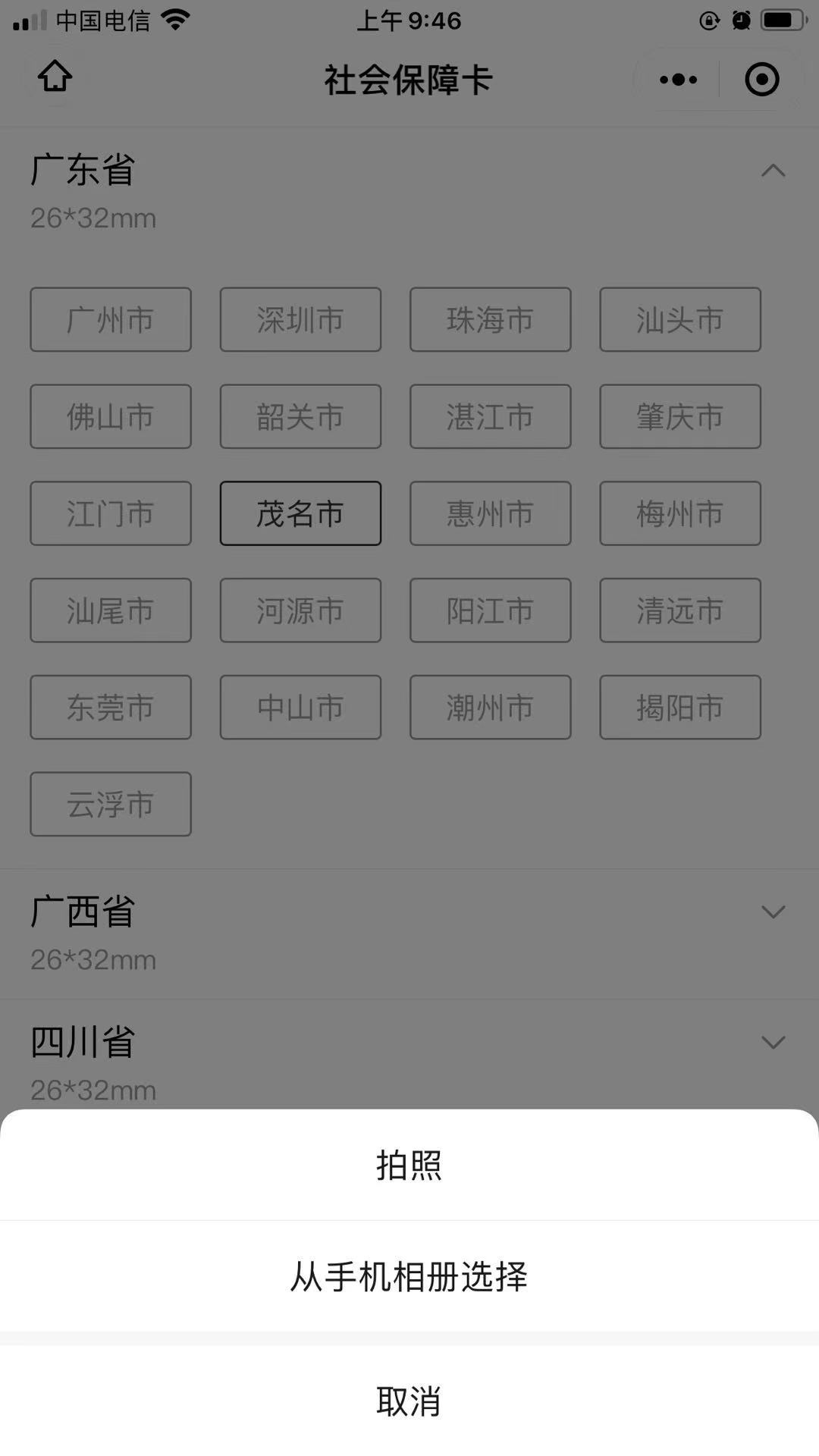Choose 拍照 to take a photo

click(409, 1166)
